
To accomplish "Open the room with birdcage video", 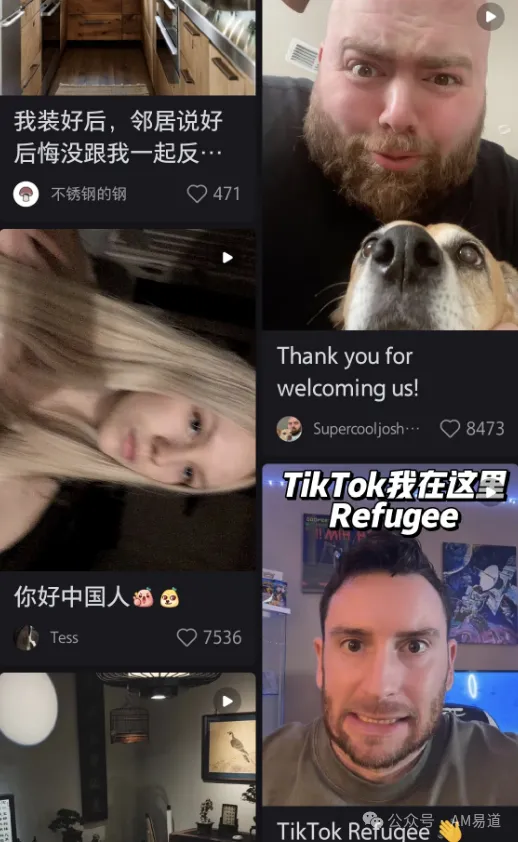I will point(128,757).
